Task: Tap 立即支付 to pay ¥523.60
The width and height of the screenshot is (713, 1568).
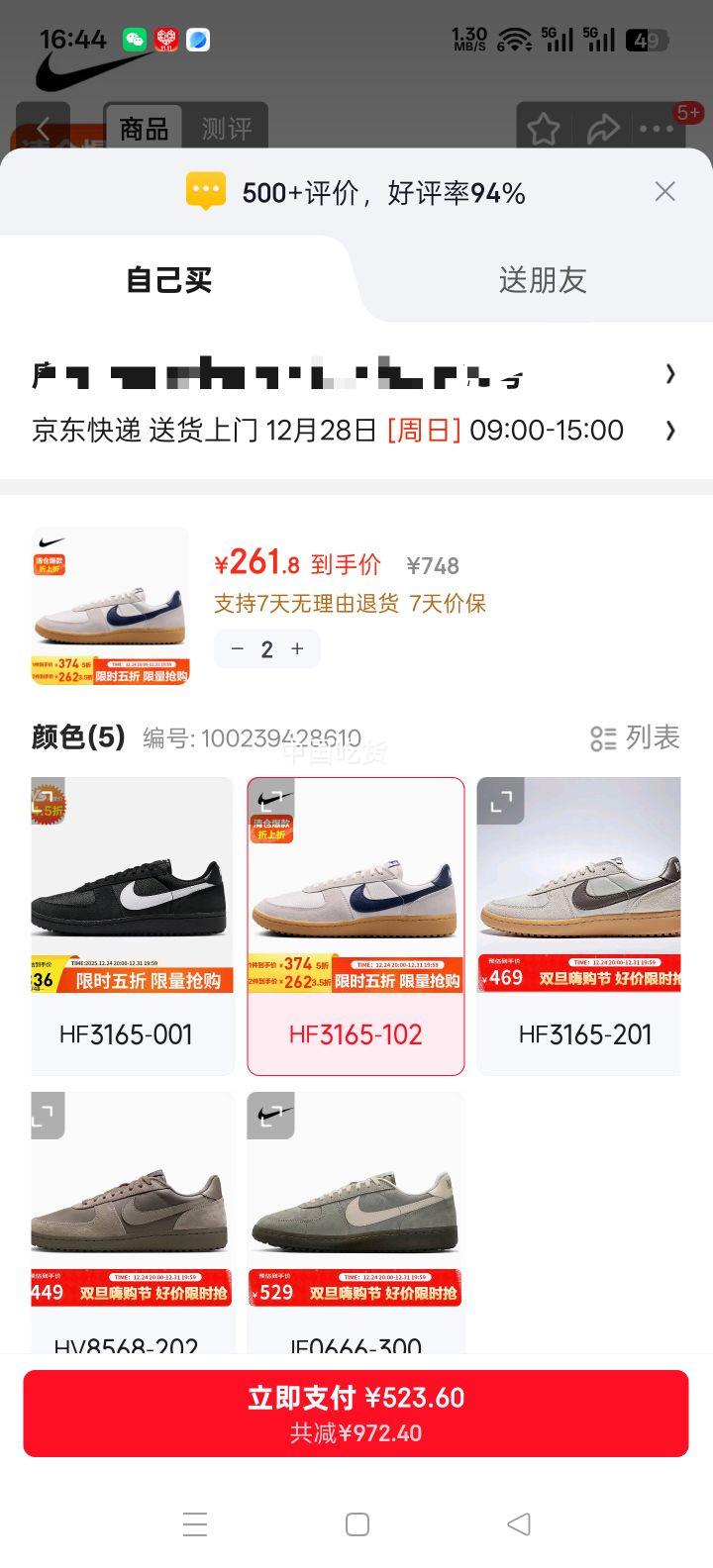Action: click(356, 1413)
